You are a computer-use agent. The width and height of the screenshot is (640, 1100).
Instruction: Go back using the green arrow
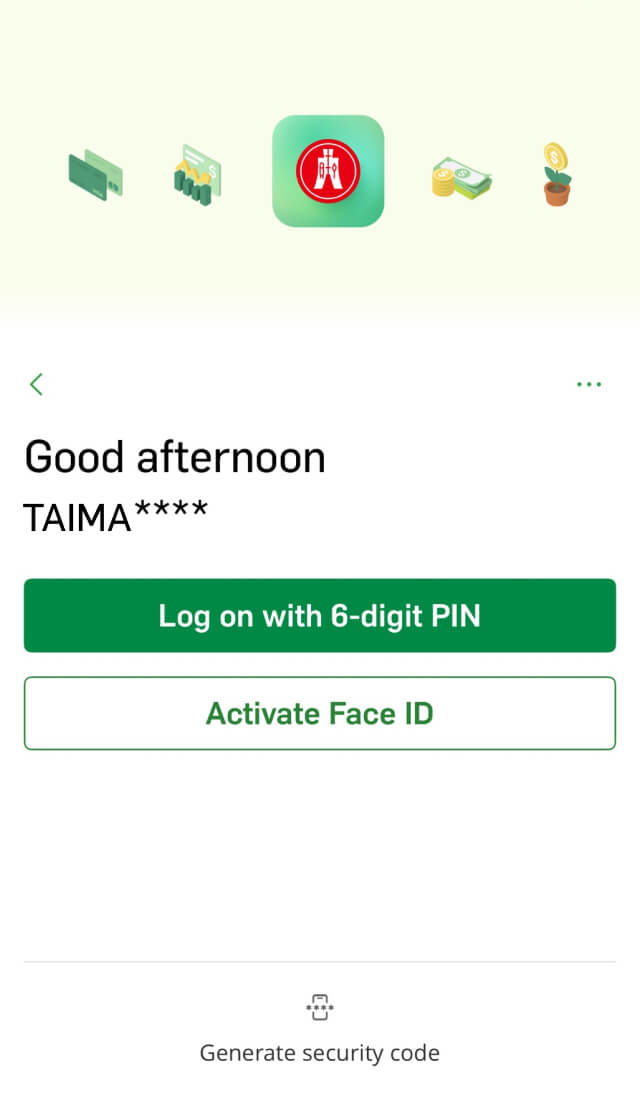(37, 384)
